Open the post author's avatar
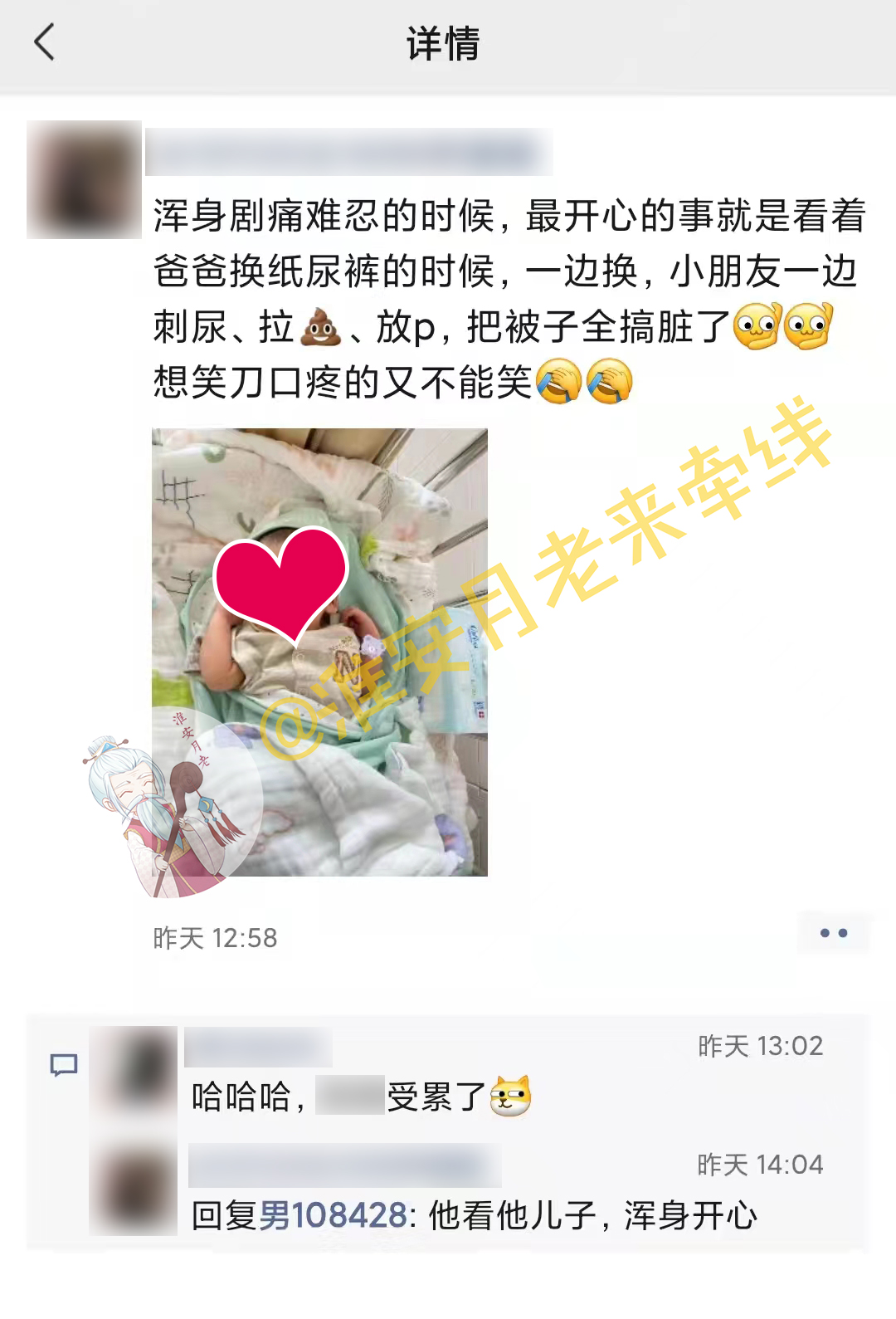The height and width of the screenshot is (1319, 896). click(84, 180)
